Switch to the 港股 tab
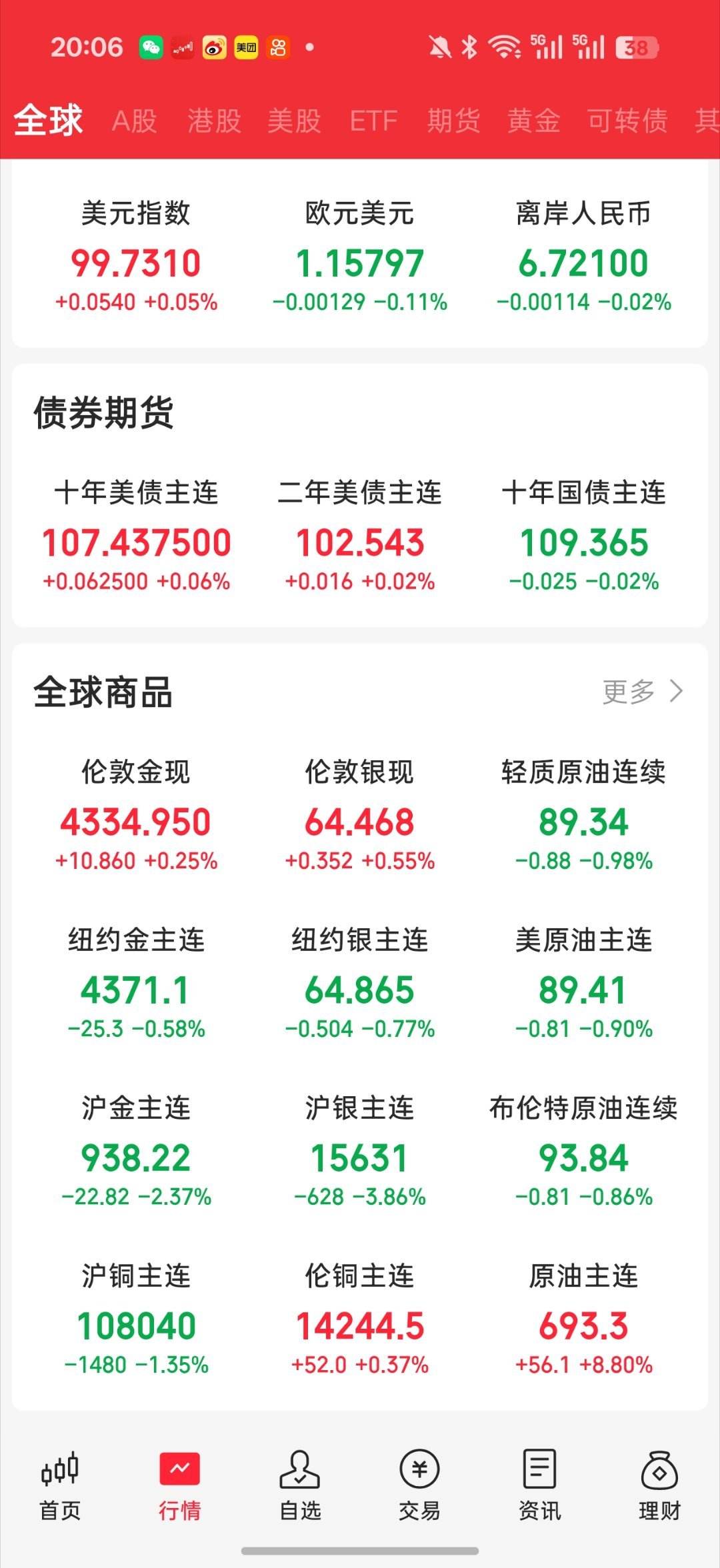This screenshot has width=720, height=1568. click(214, 121)
